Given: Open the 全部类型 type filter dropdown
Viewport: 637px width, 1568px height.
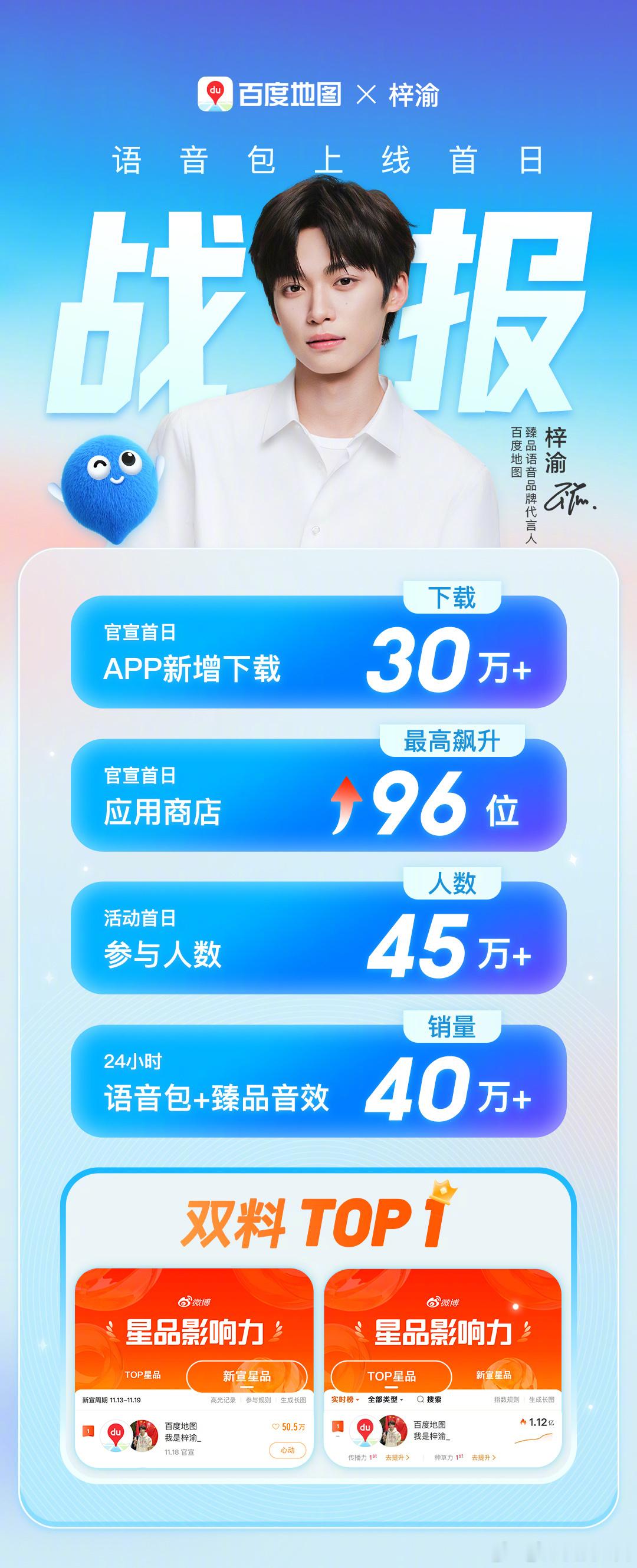Looking at the screenshot, I should pos(386,1399).
